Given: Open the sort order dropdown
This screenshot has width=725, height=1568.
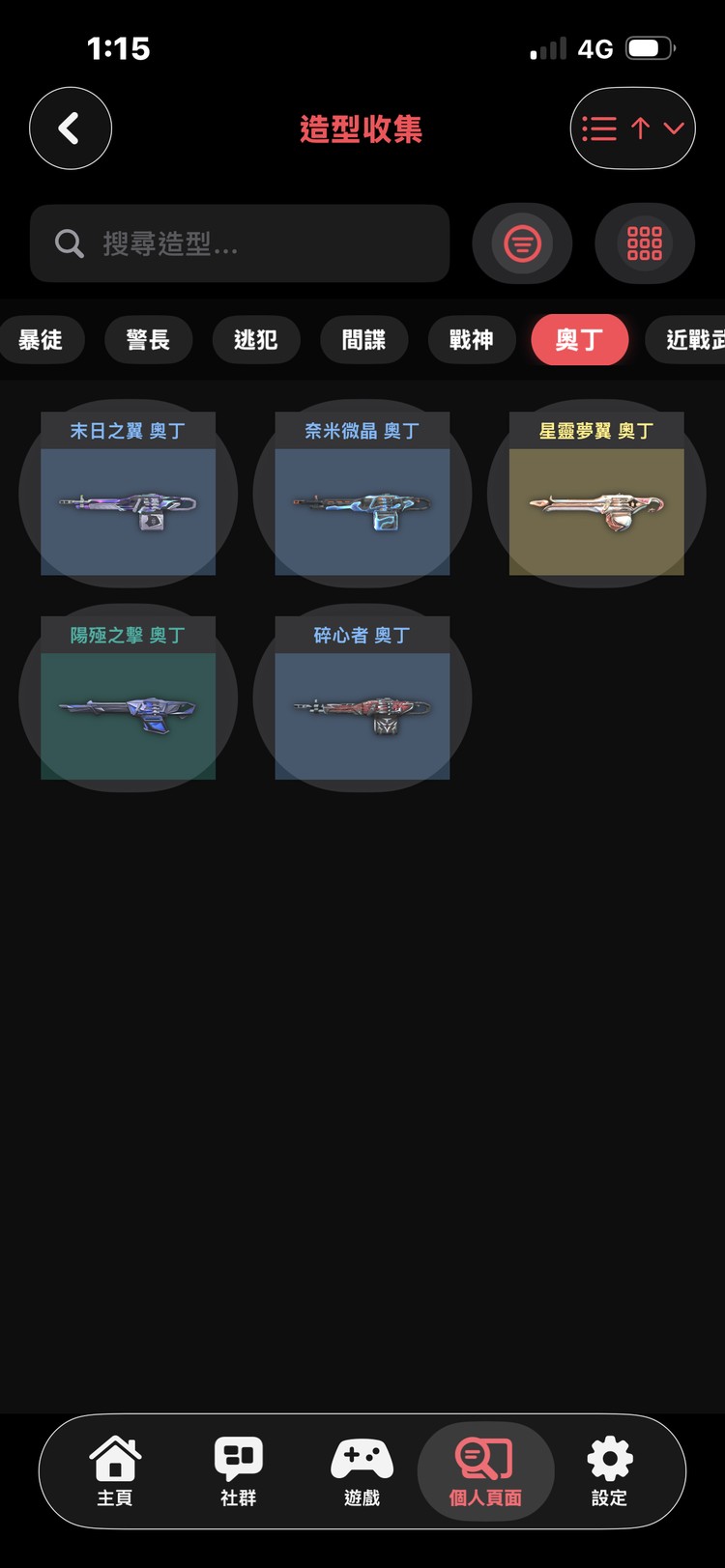Looking at the screenshot, I should 633,128.
